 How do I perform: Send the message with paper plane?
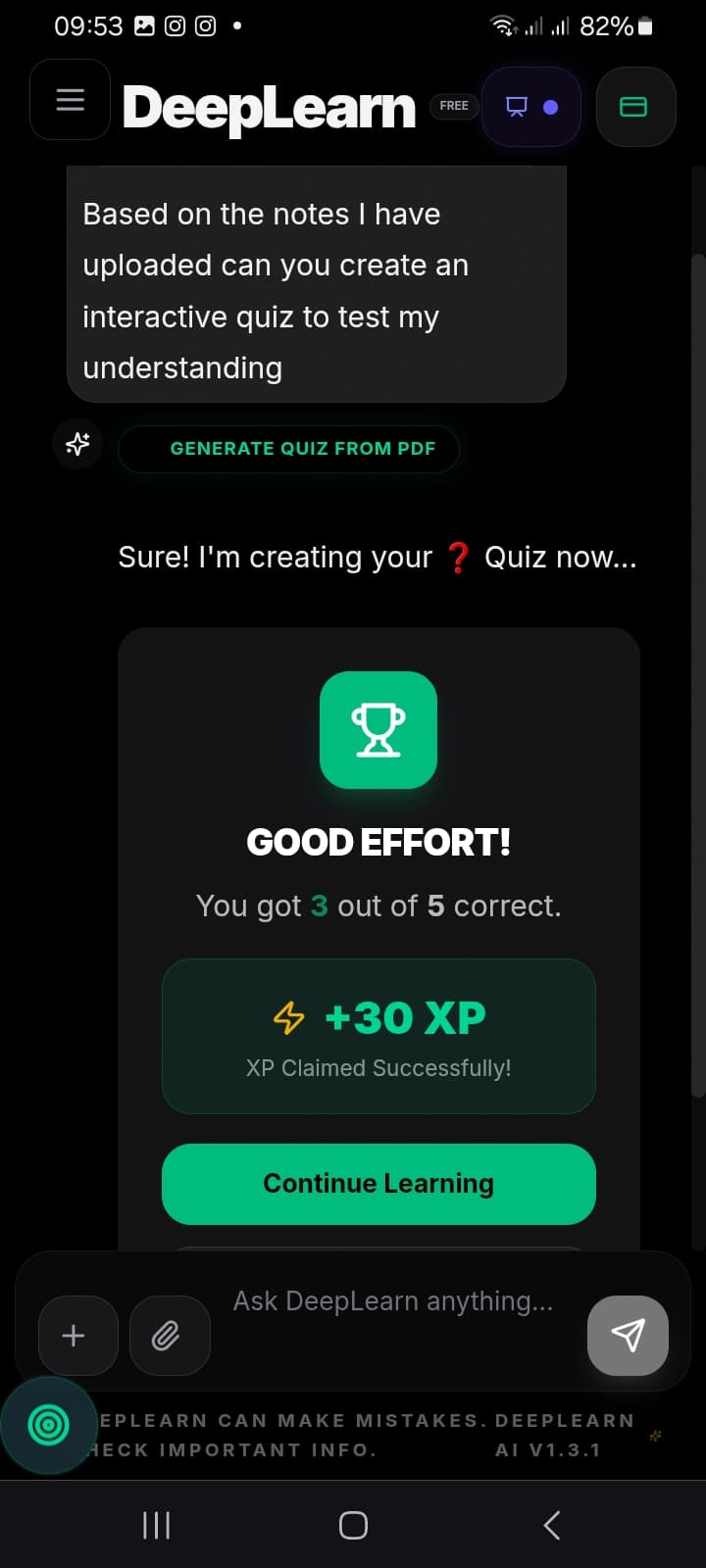[628, 1335]
